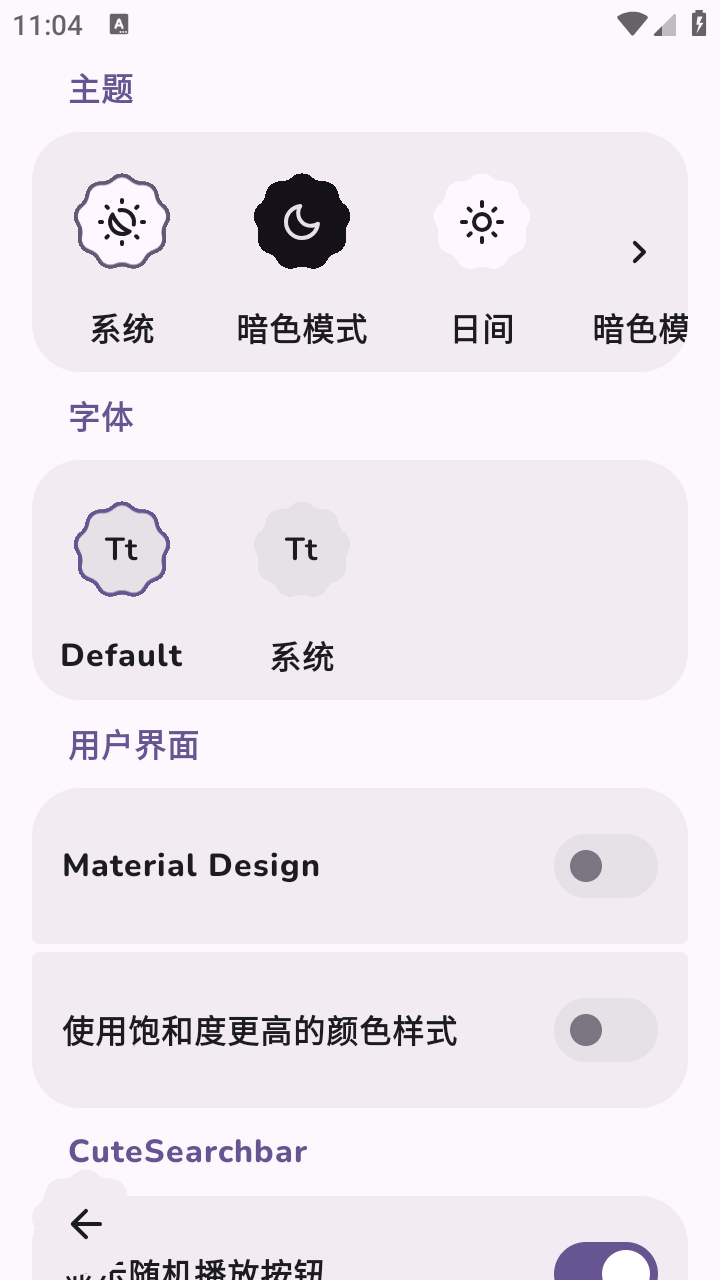This screenshot has width=720, height=1280.
Task: Click the 主题 section header
Action: click(x=100, y=89)
